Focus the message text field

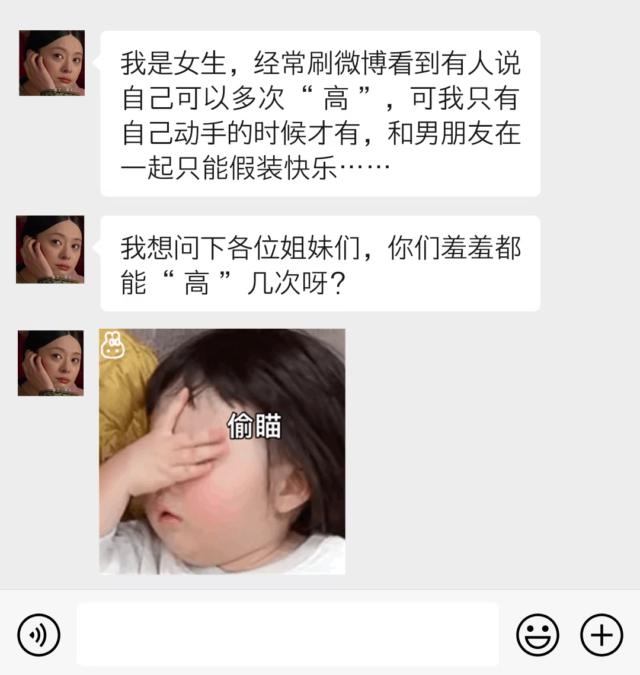coord(287,634)
